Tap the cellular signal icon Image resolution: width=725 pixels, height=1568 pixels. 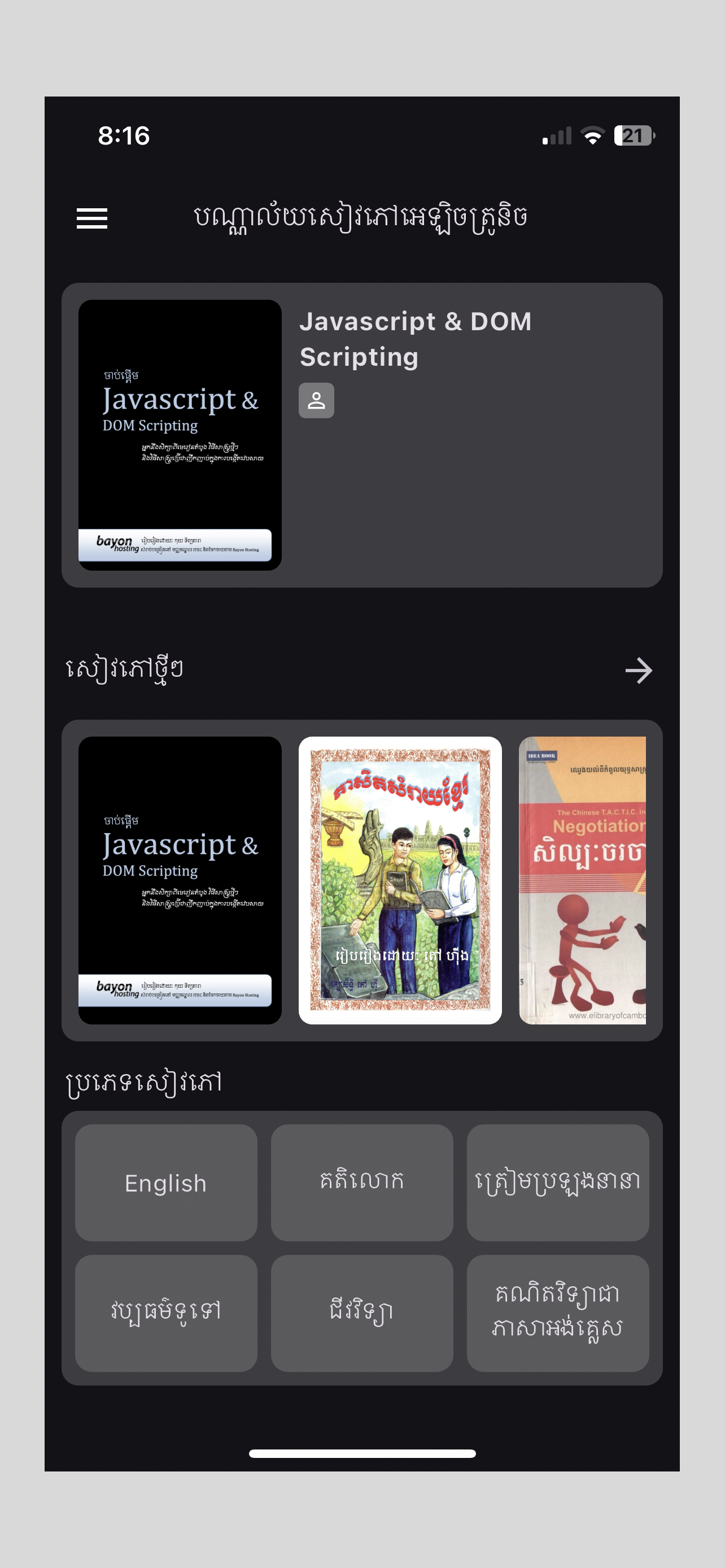[x=556, y=137]
